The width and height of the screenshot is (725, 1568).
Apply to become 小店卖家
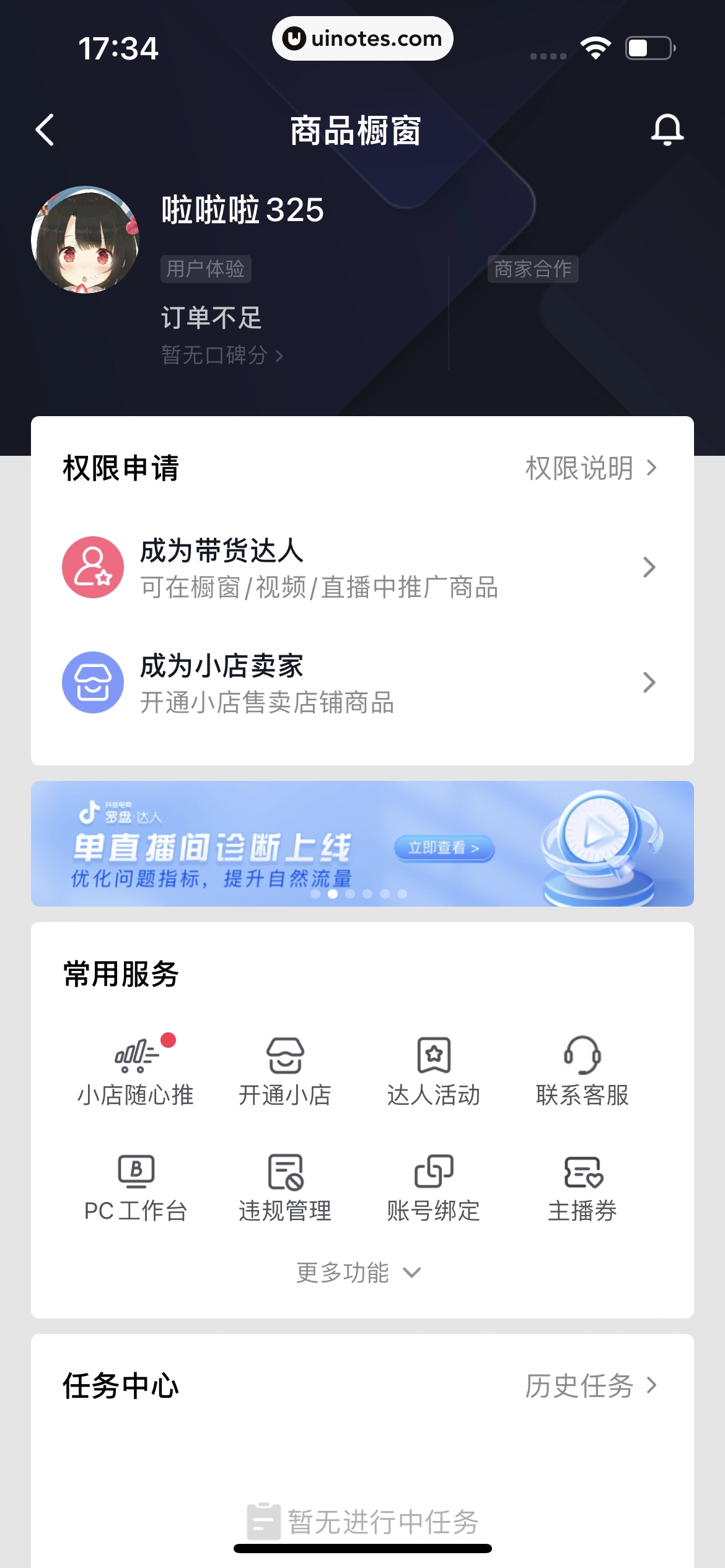(x=362, y=682)
